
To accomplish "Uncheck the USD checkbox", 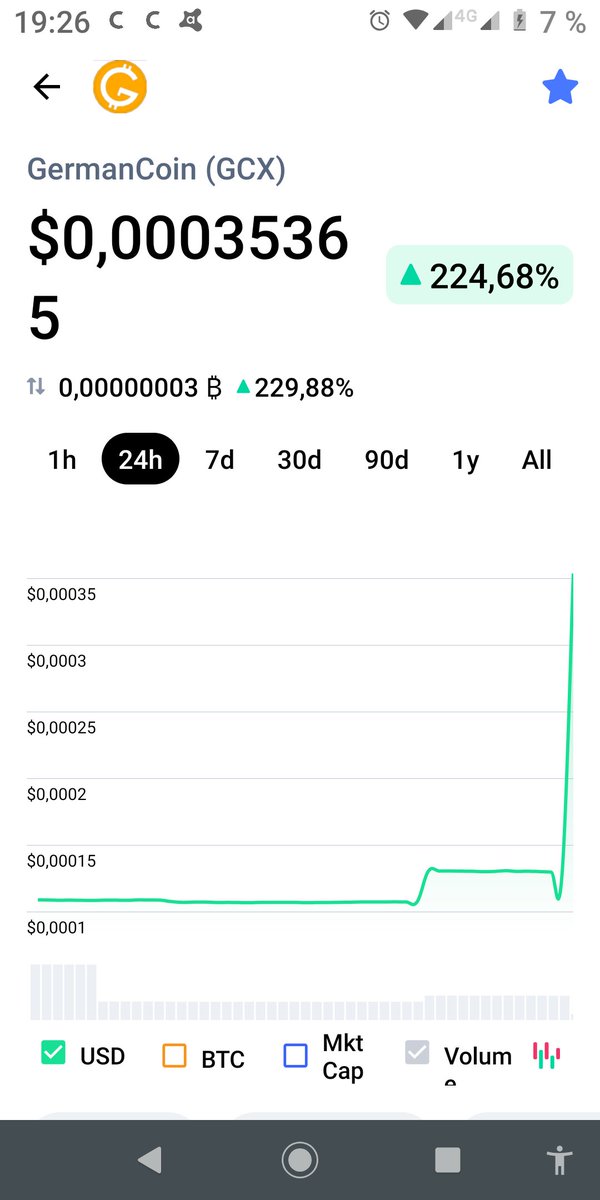I will [x=53, y=1054].
